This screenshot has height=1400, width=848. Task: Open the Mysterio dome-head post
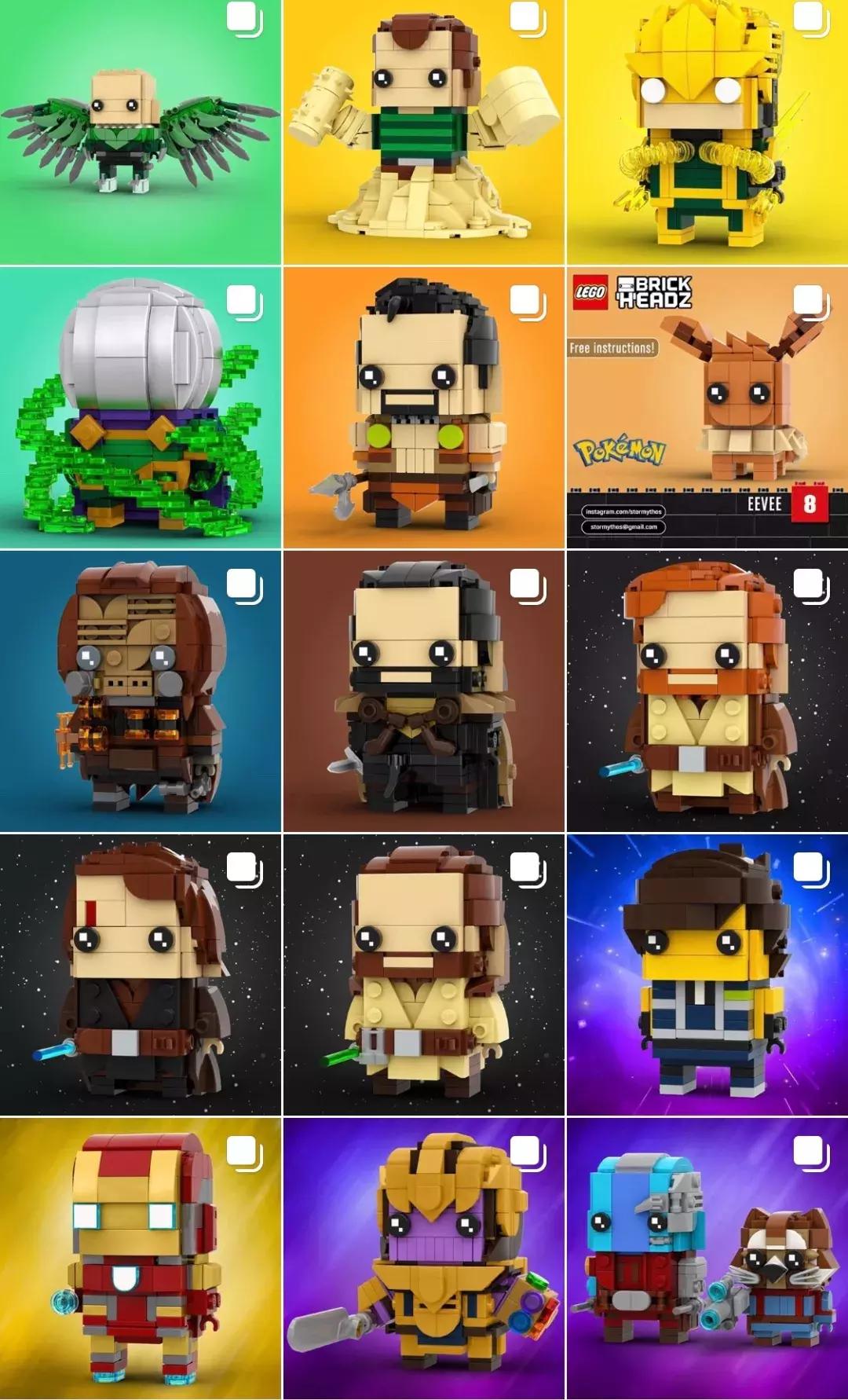[141, 409]
